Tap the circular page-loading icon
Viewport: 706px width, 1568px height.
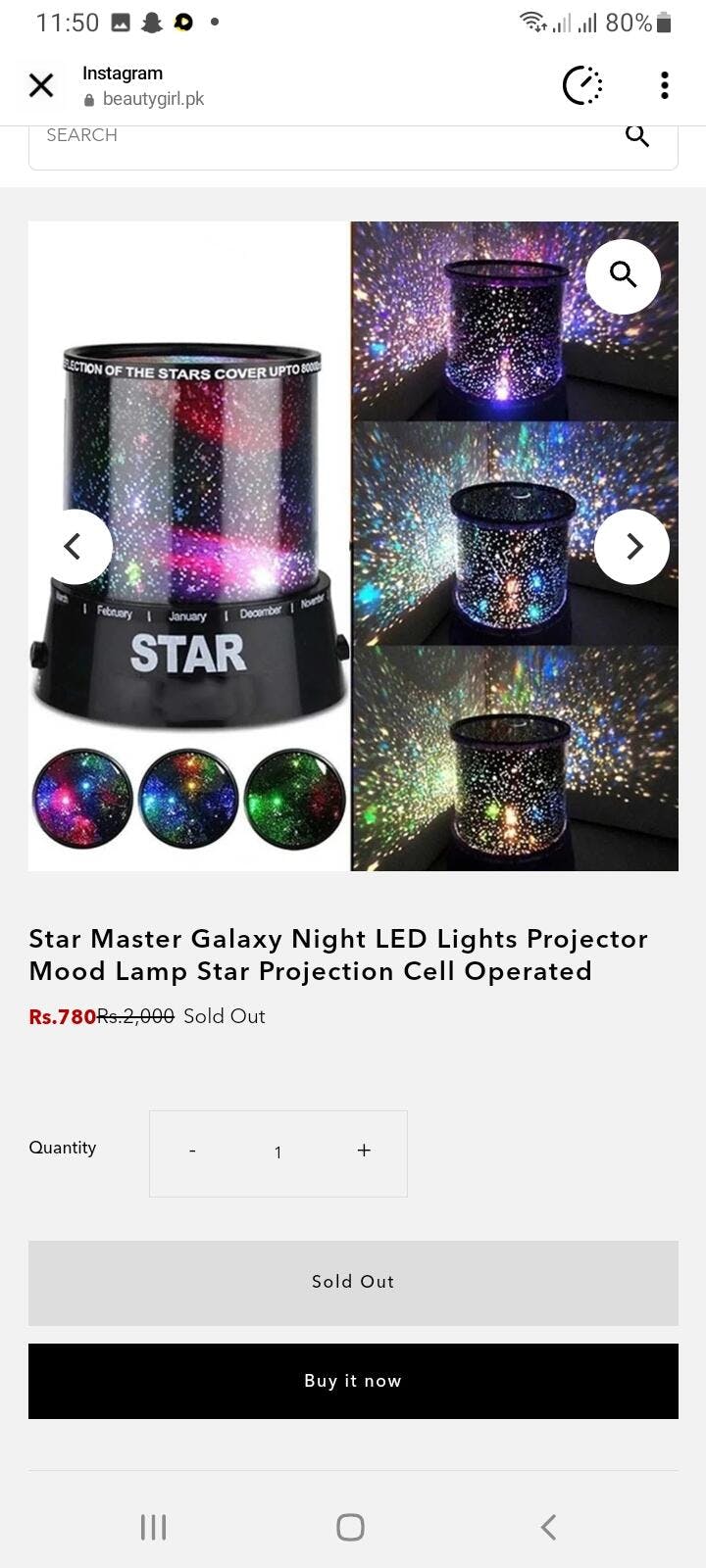[x=582, y=86]
